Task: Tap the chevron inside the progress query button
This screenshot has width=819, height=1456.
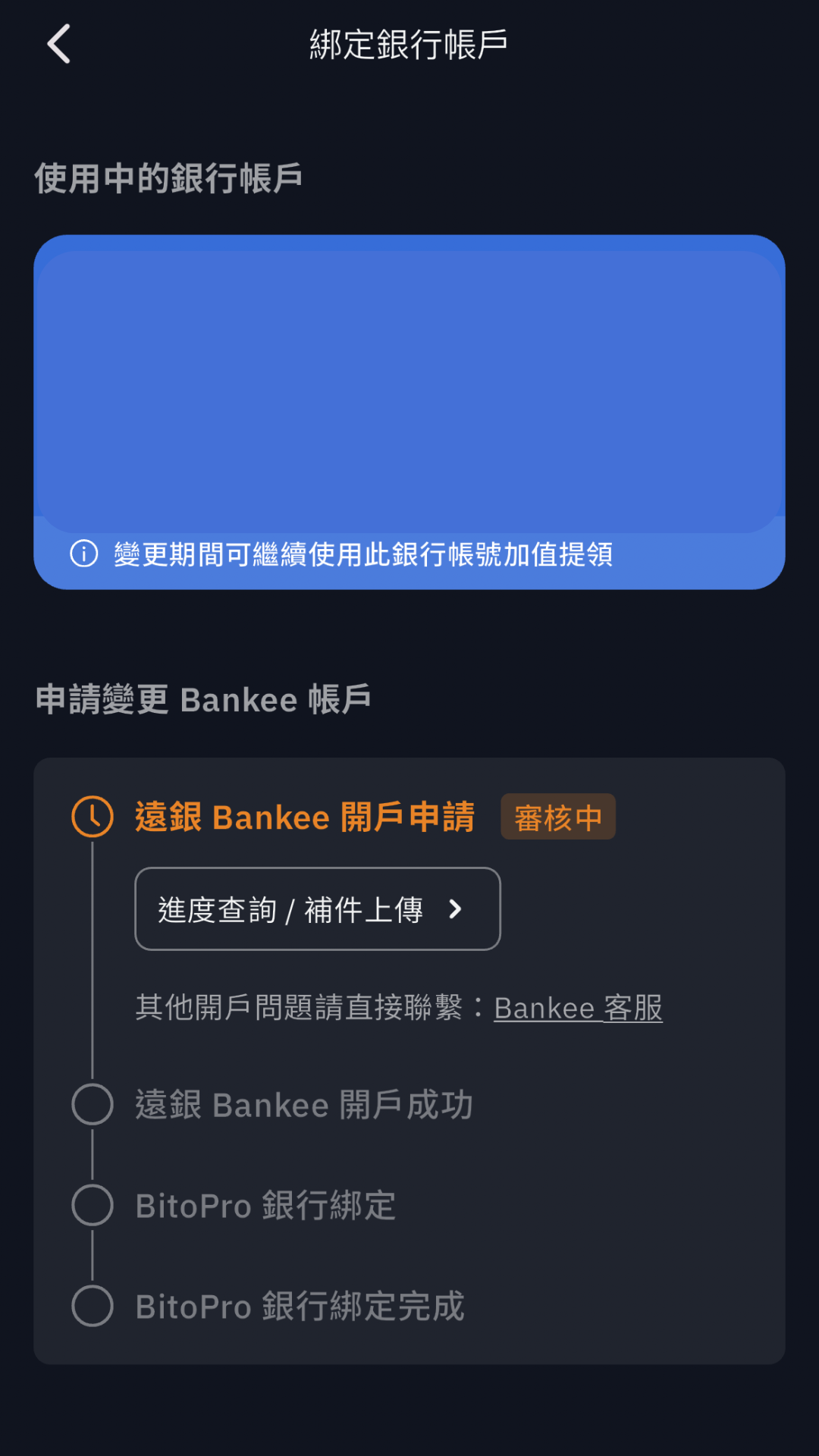Action: coord(455,910)
